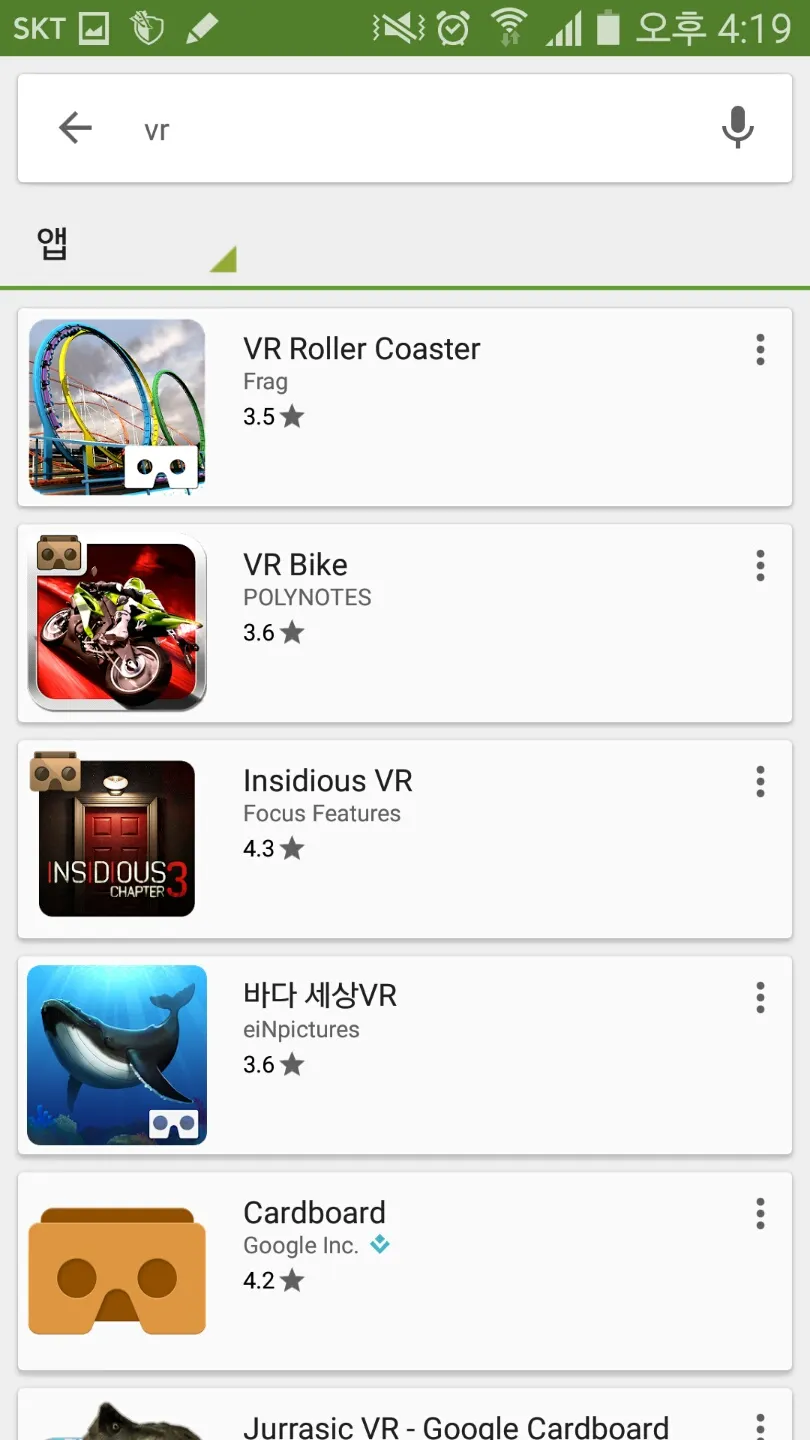Viewport: 810px width, 1440px height.
Task: Start voice search with the microphone
Action: 737,128
